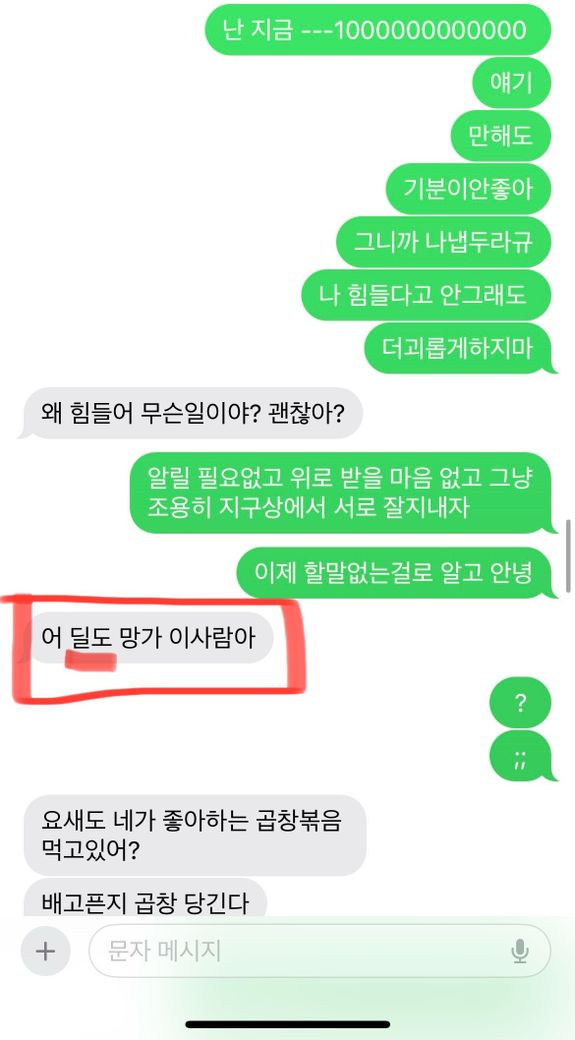The width and height of the screenshot is (575, 1040).
Task: Open the plus attachment button
Action: click(45, 952)
